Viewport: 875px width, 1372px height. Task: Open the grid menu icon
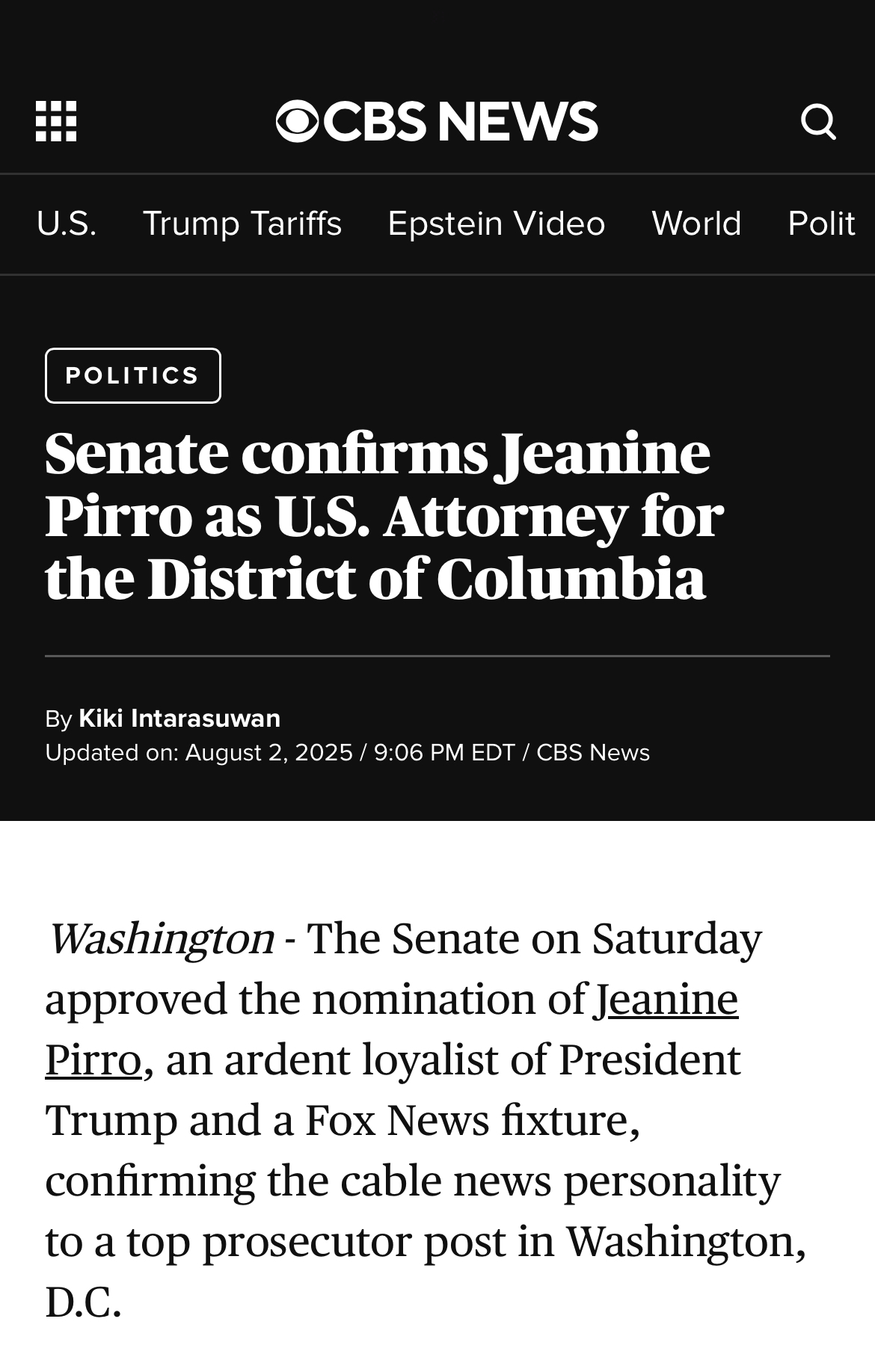56,121
